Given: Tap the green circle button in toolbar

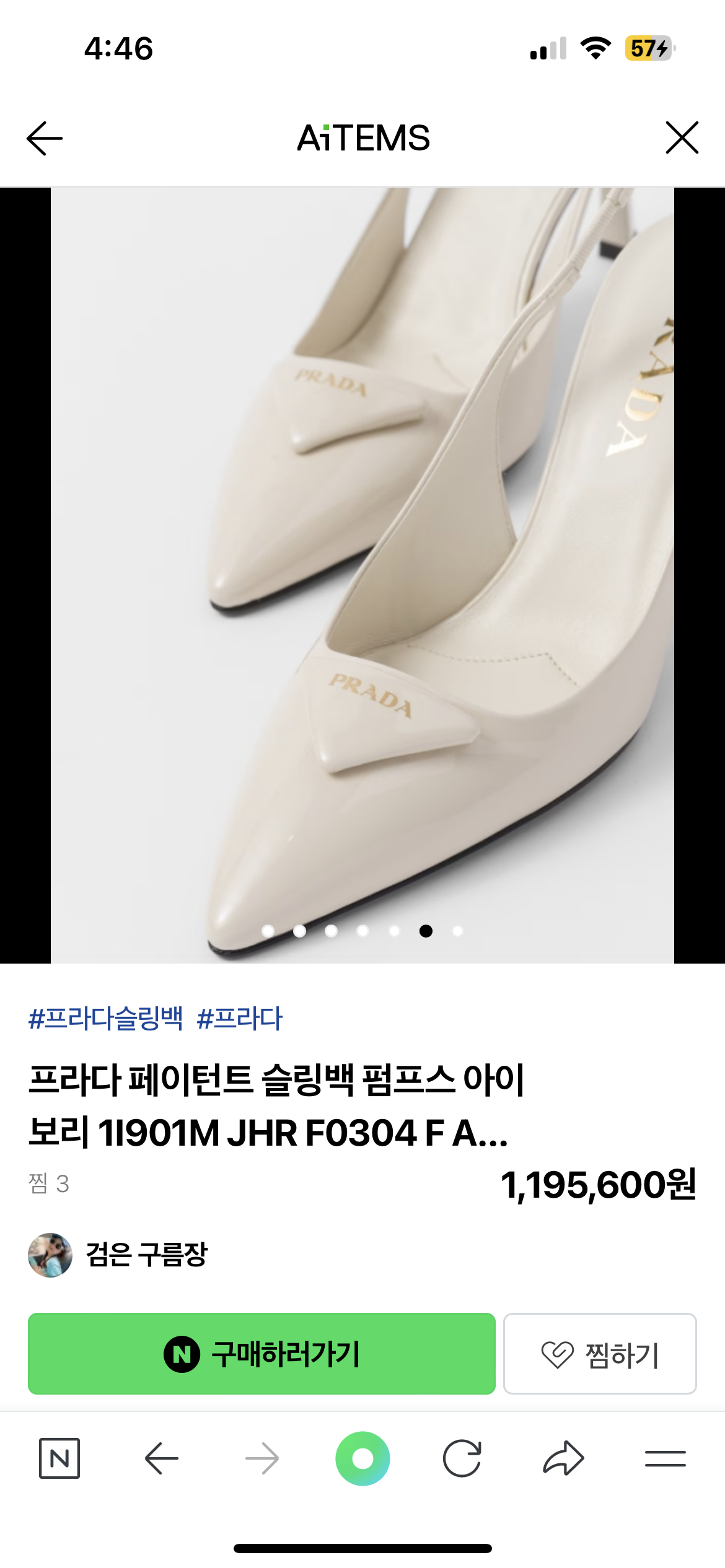Looking at the screenshot, I should point(362,1458).
